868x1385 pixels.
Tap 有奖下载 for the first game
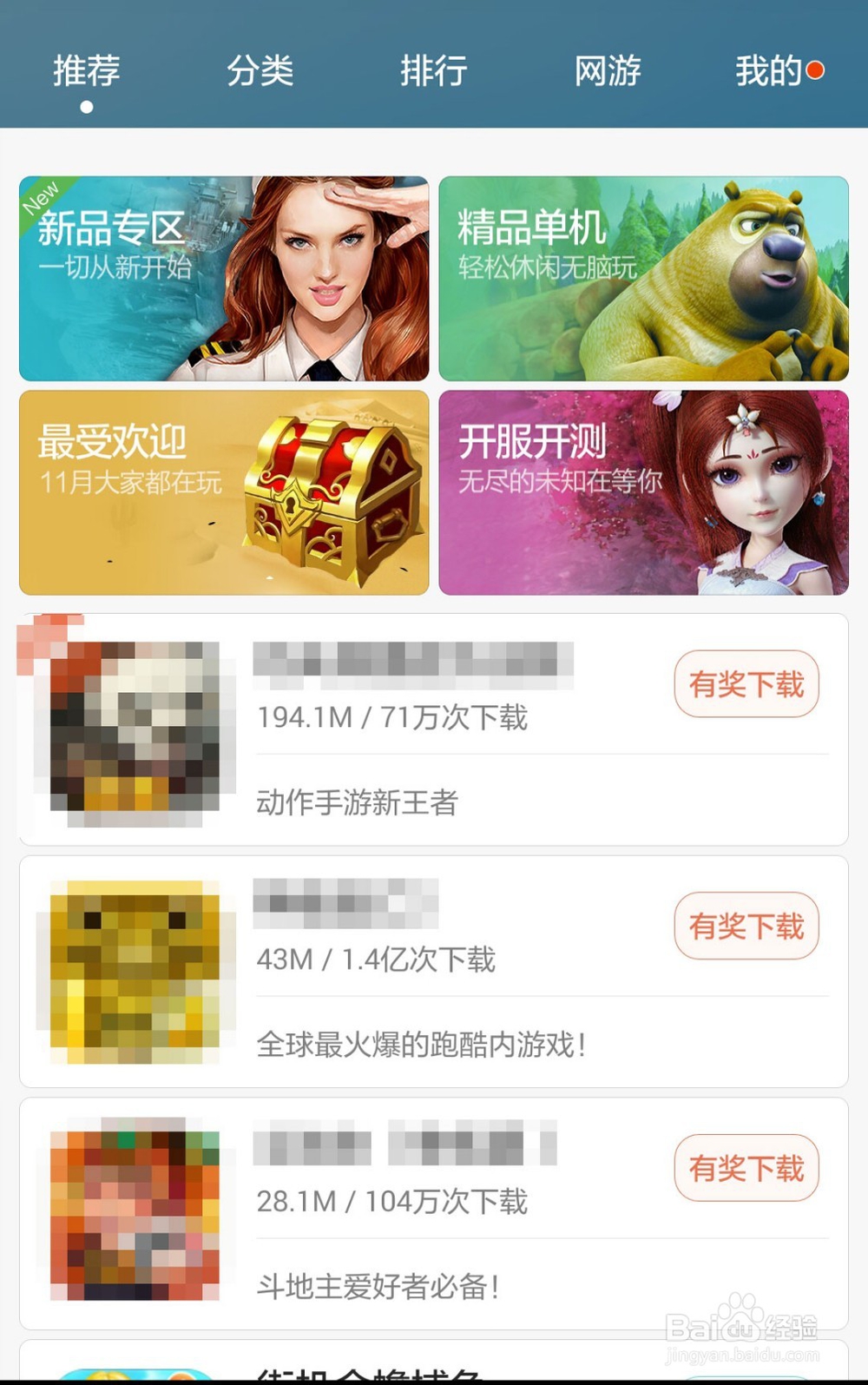(x=747, y=684)
